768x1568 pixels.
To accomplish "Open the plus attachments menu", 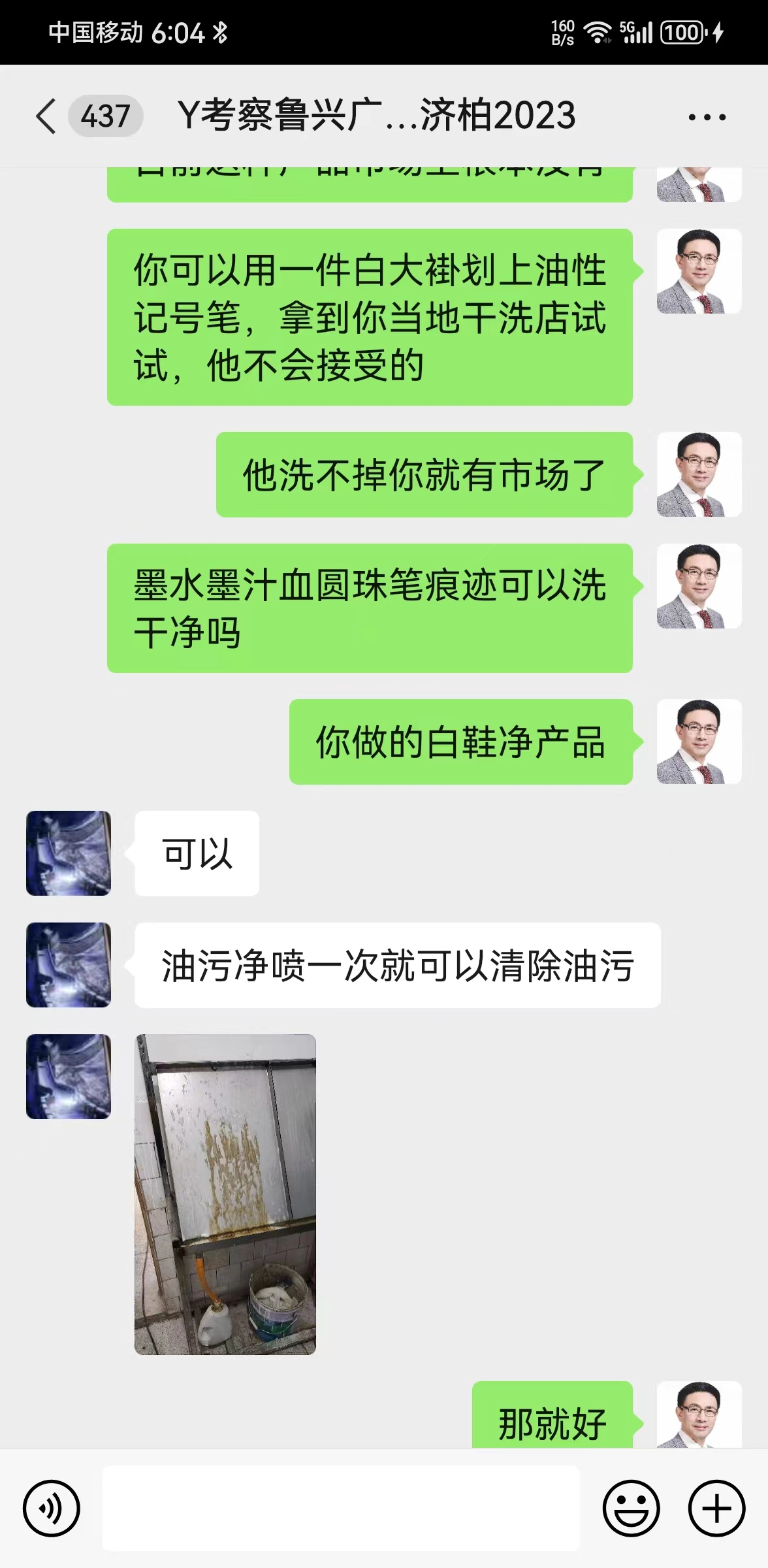I will pyautogui.click(x=716, y=1509).
